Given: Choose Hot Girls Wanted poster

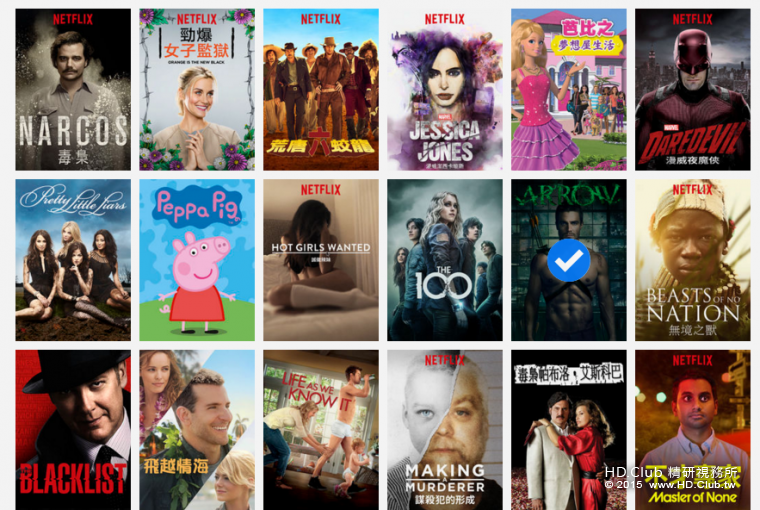Looking at the screenshot, I should click(x=321, y=260).
